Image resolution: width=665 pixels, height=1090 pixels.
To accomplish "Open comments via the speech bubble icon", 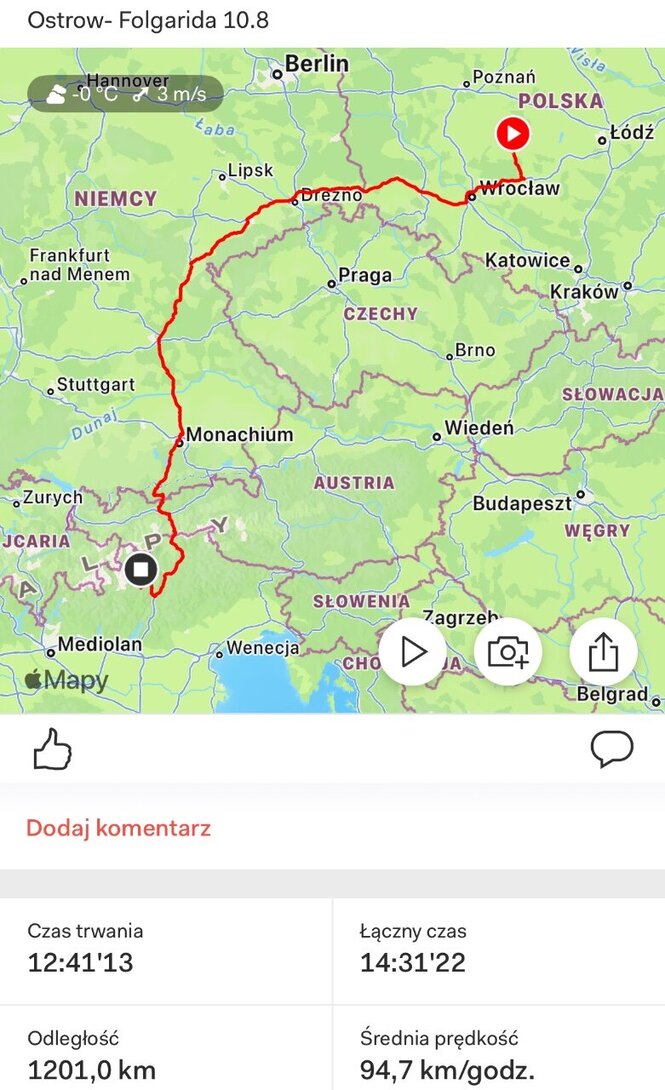I will tap(611, 749).
